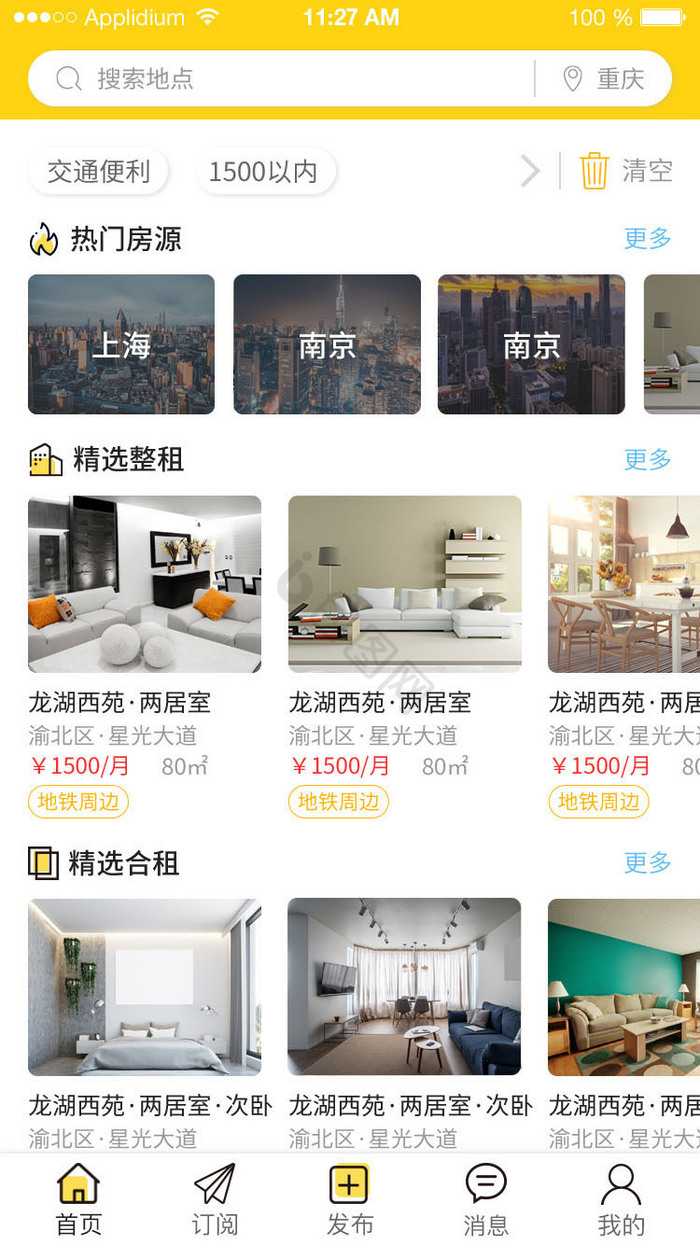View 更多 for 精选合租
The image size is (700, 1245).
647,863
